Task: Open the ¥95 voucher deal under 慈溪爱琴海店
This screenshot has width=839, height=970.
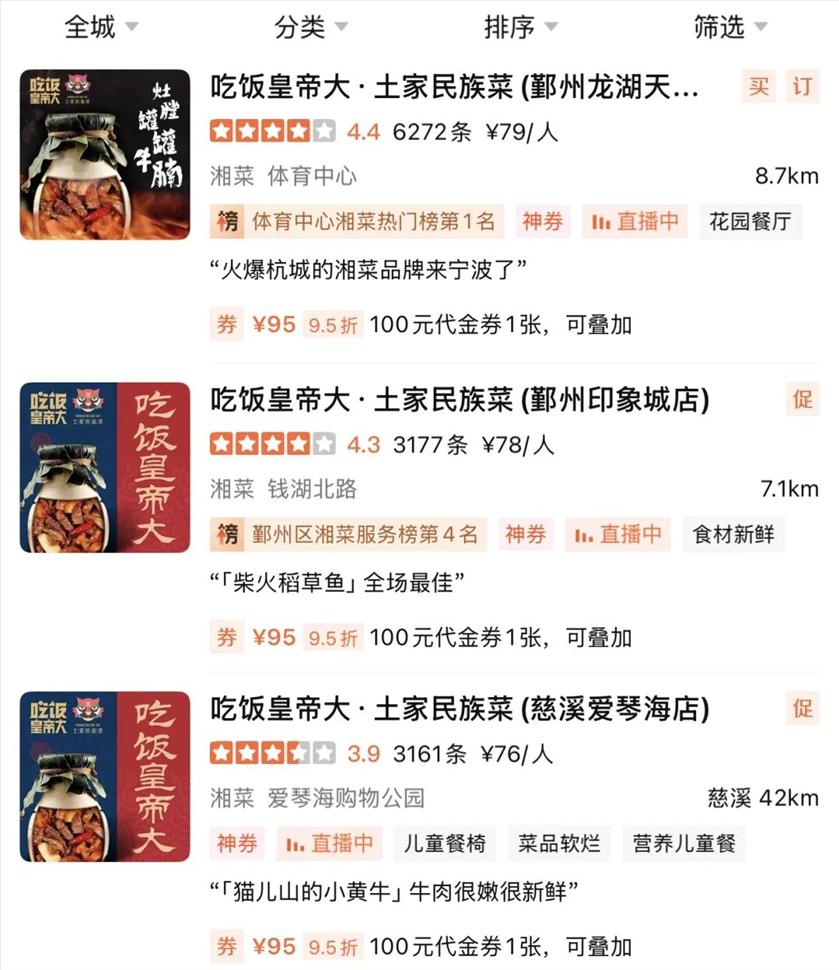Action: point(420,946)
